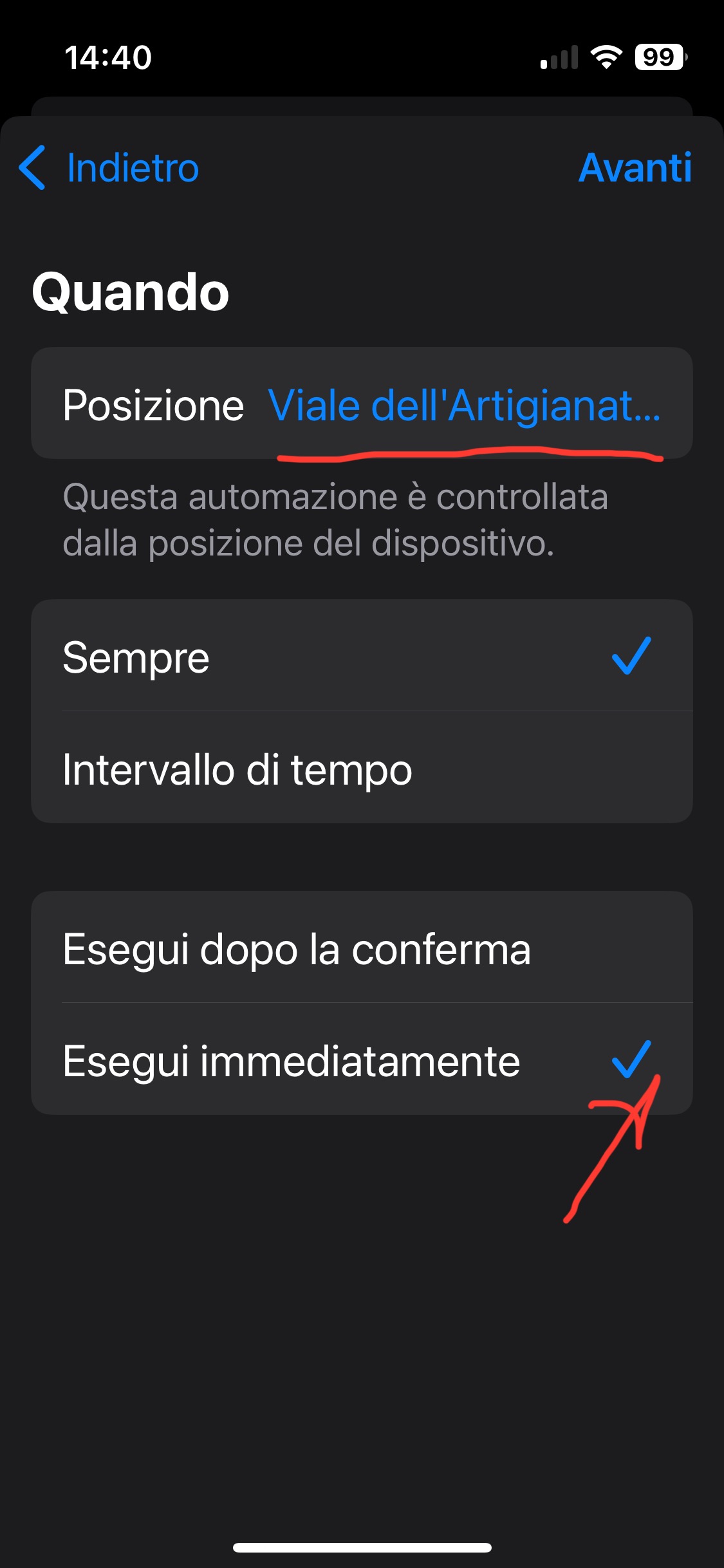
Task: Tap Avanti to continue
Action: coord(635,168)
